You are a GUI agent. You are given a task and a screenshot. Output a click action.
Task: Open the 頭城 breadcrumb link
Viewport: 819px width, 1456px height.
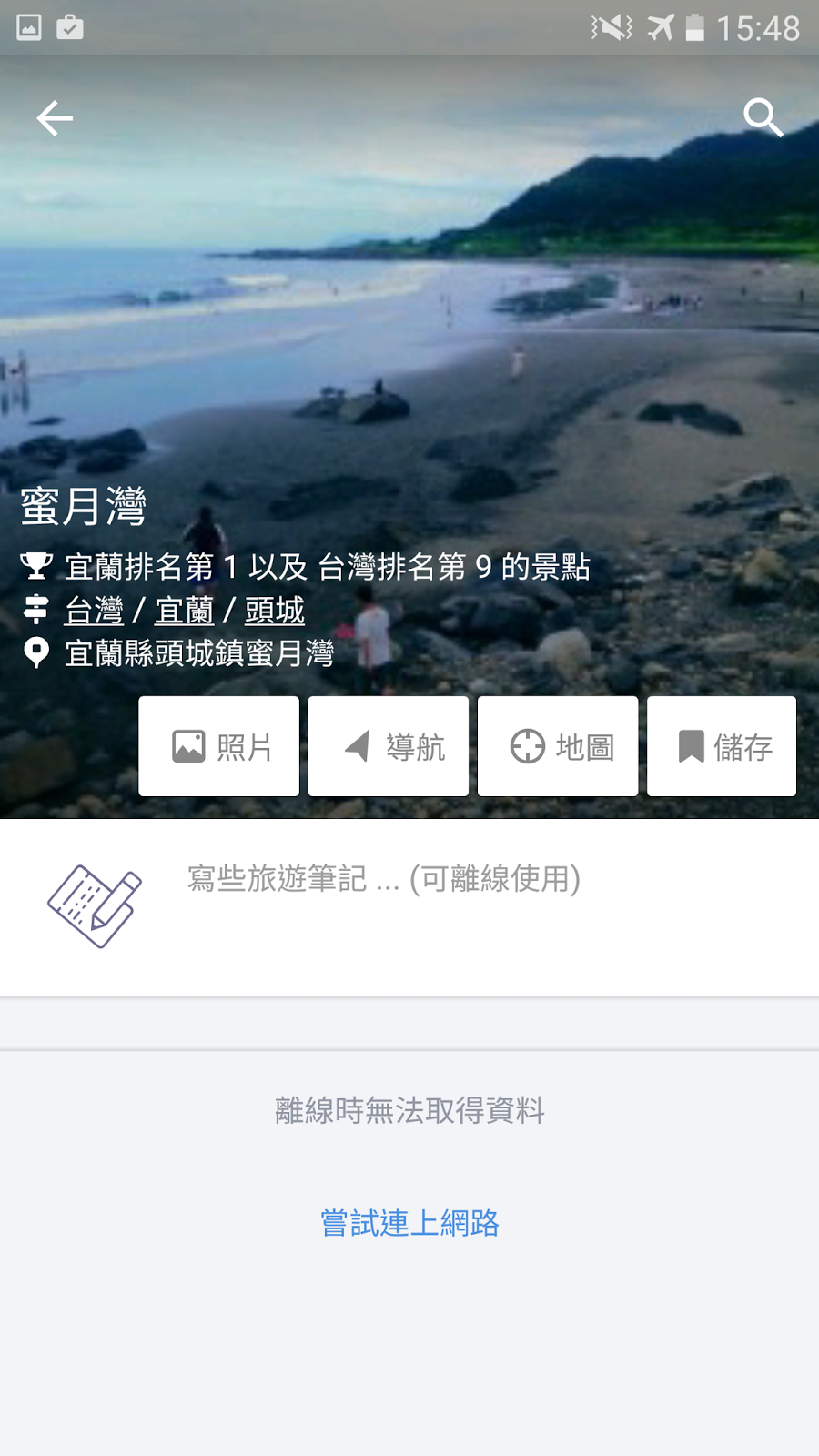pos(275,611)
